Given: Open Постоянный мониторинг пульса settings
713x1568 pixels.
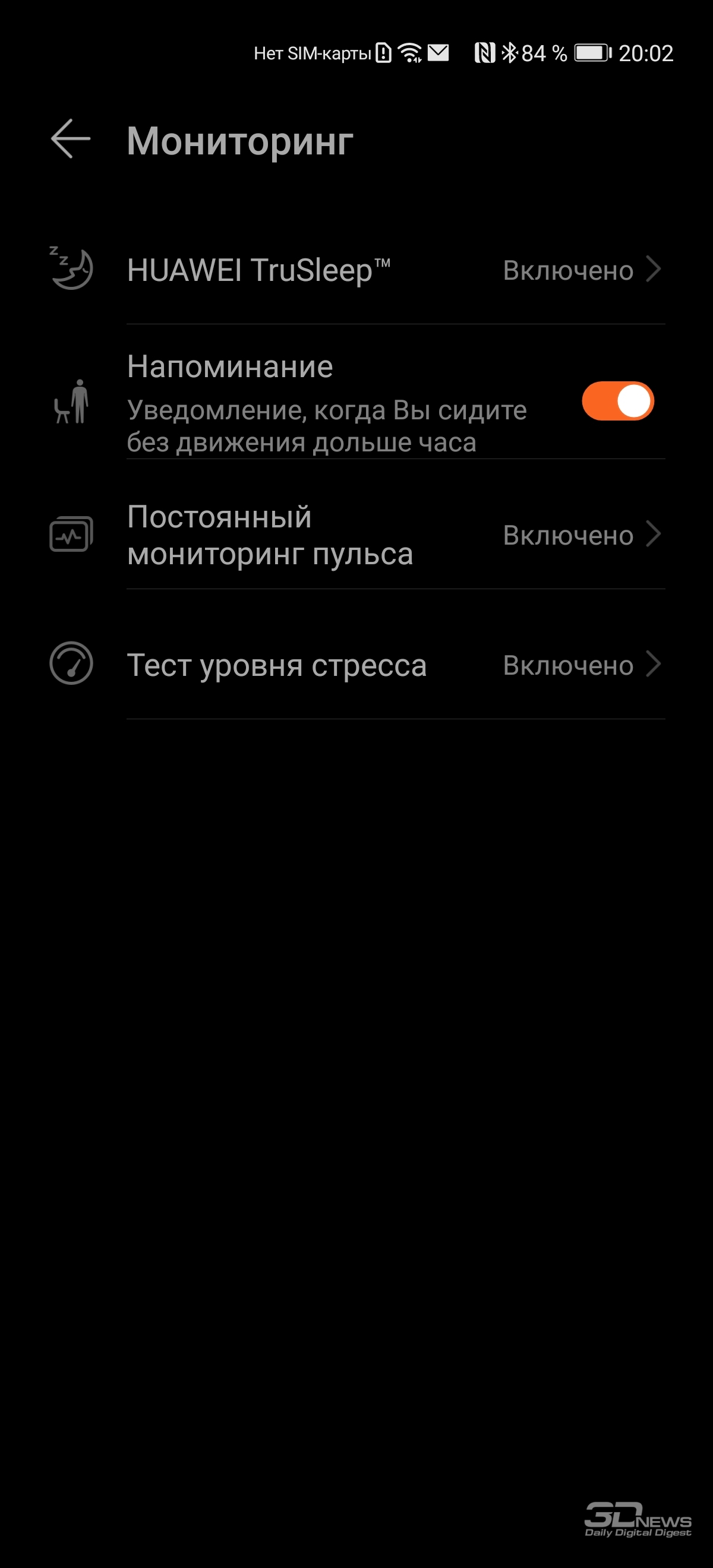Looking at the screenshot, I should 356,536.
